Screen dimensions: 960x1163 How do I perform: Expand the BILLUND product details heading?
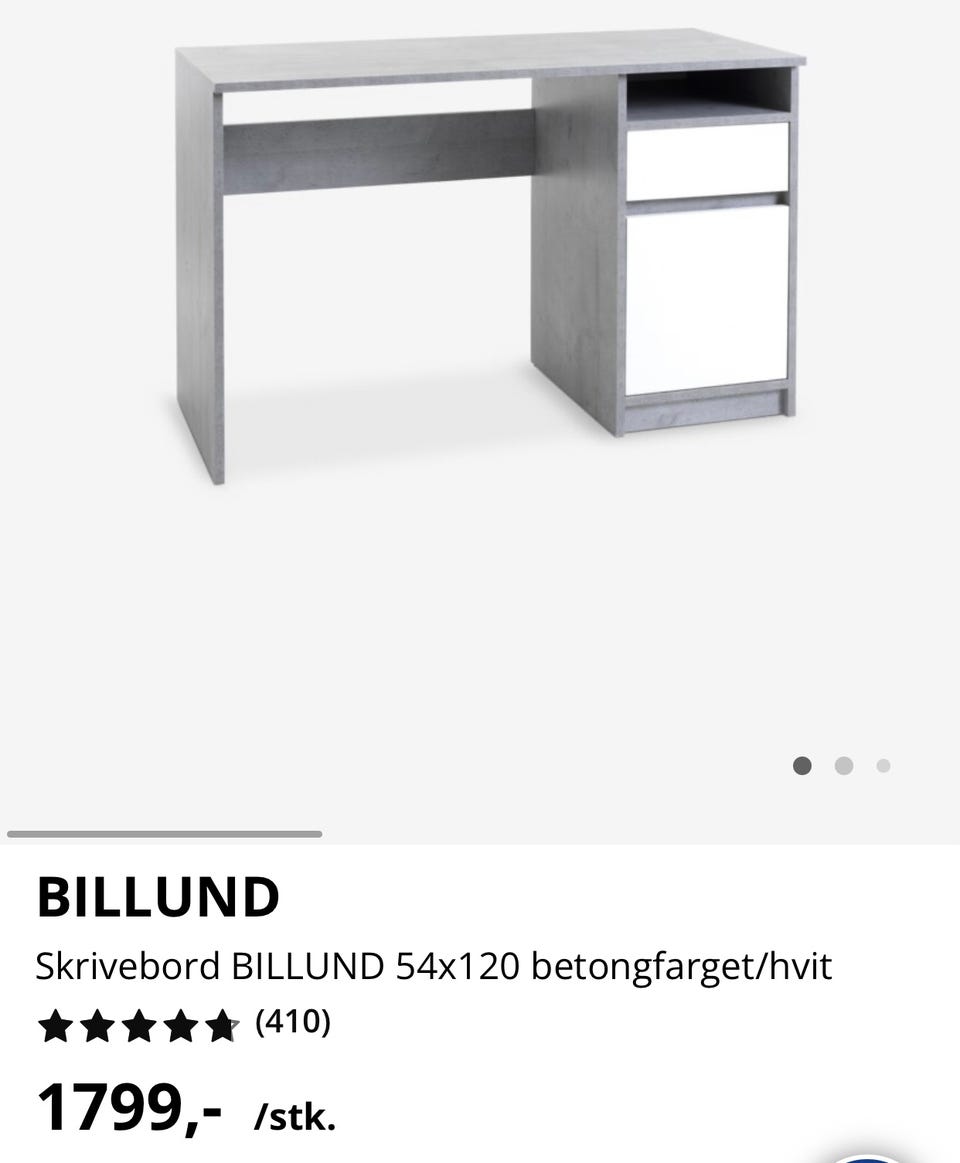160,898
